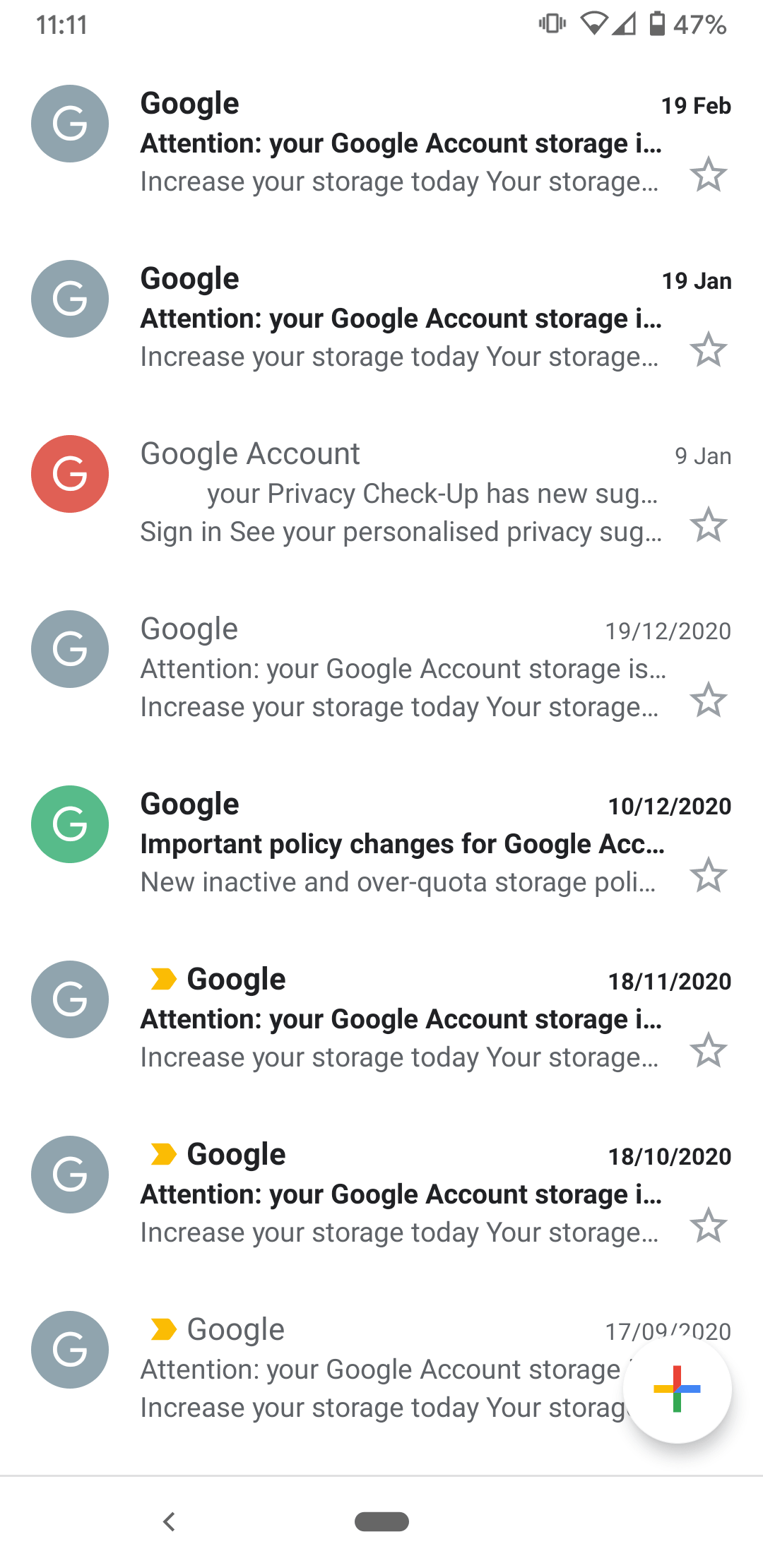Tap the home pill in navigation bar
The width and height of the screenshot is (763, 1568).
[x=381, y=1521]
